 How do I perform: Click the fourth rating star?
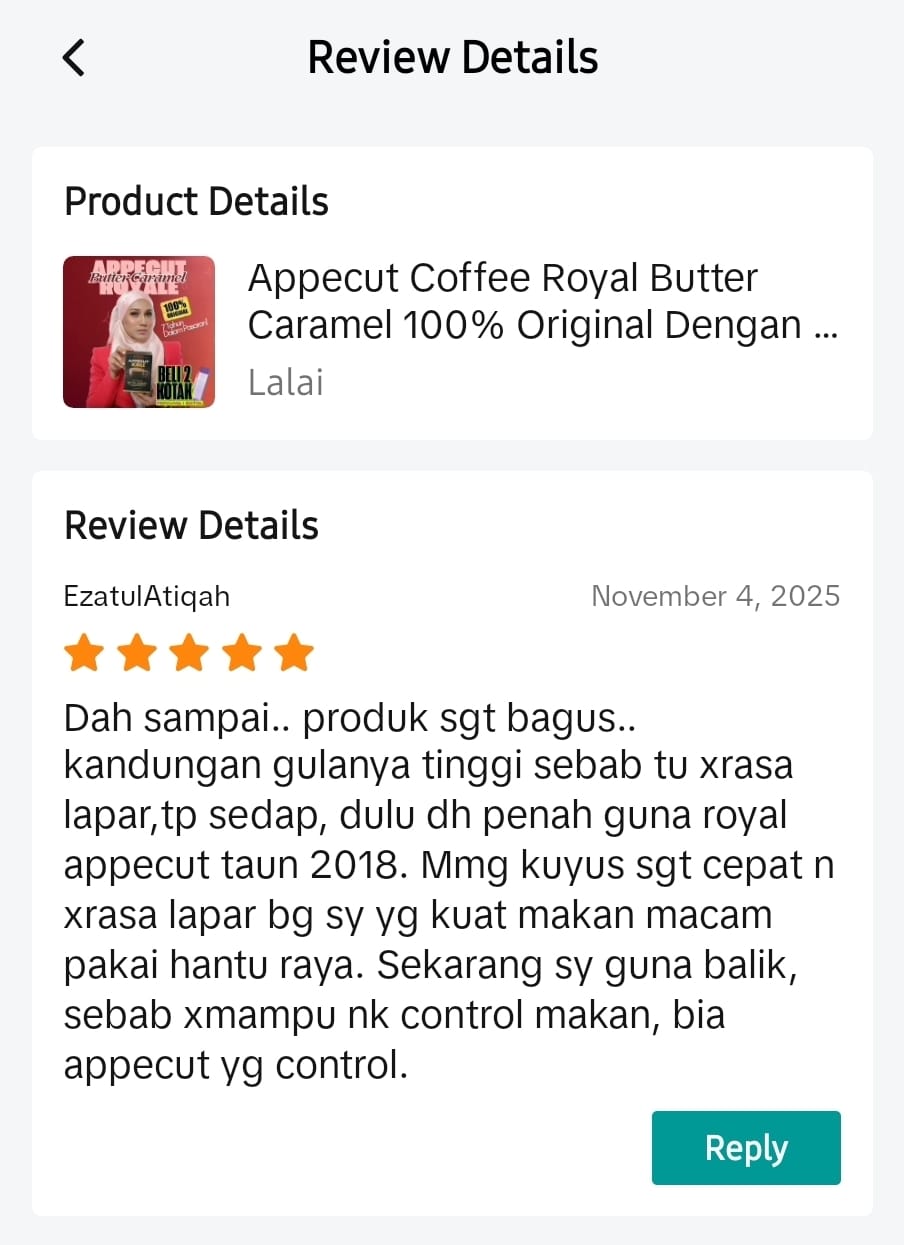pos(240,651)
